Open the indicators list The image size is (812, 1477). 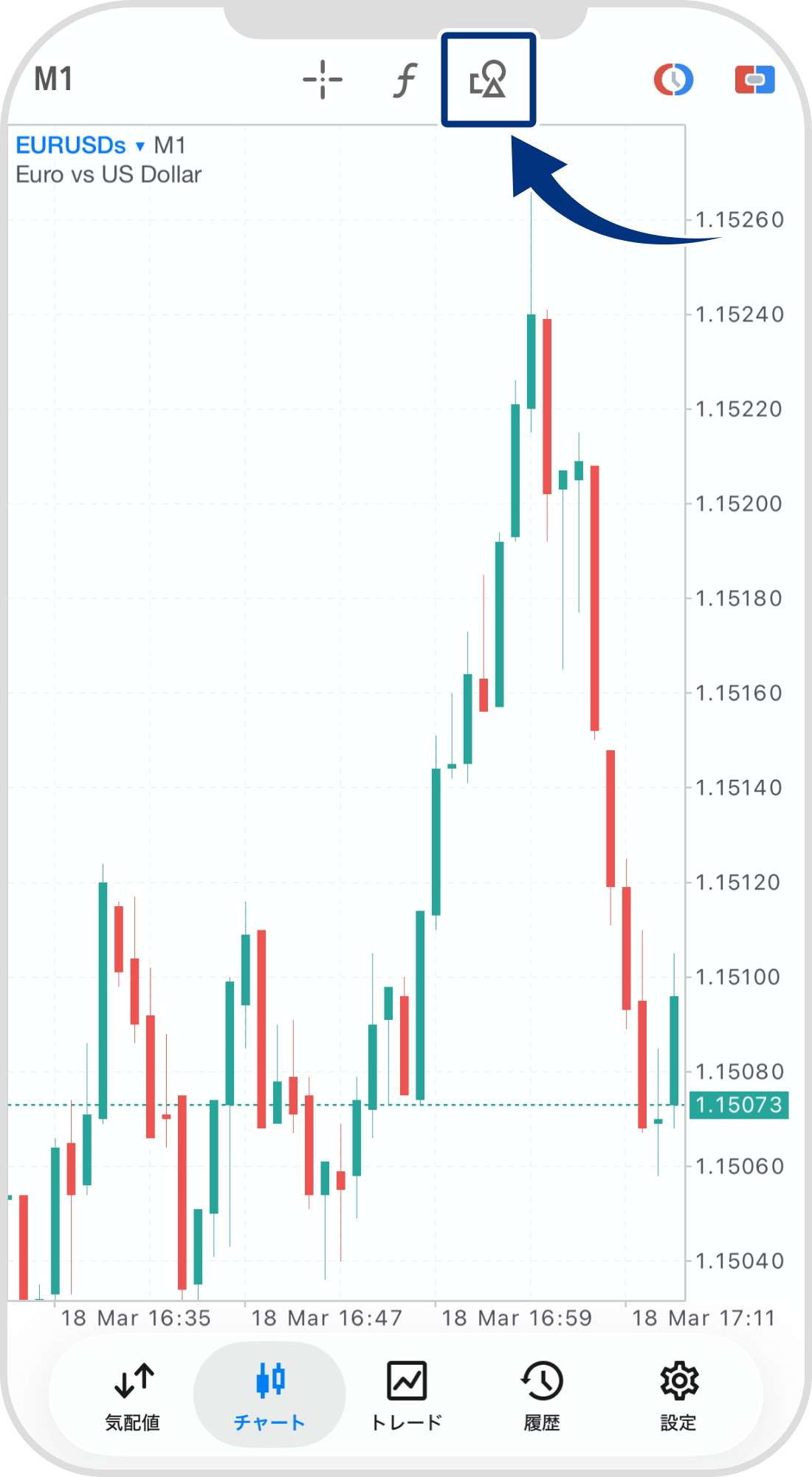pyautogui.click(x=405, y=80)
